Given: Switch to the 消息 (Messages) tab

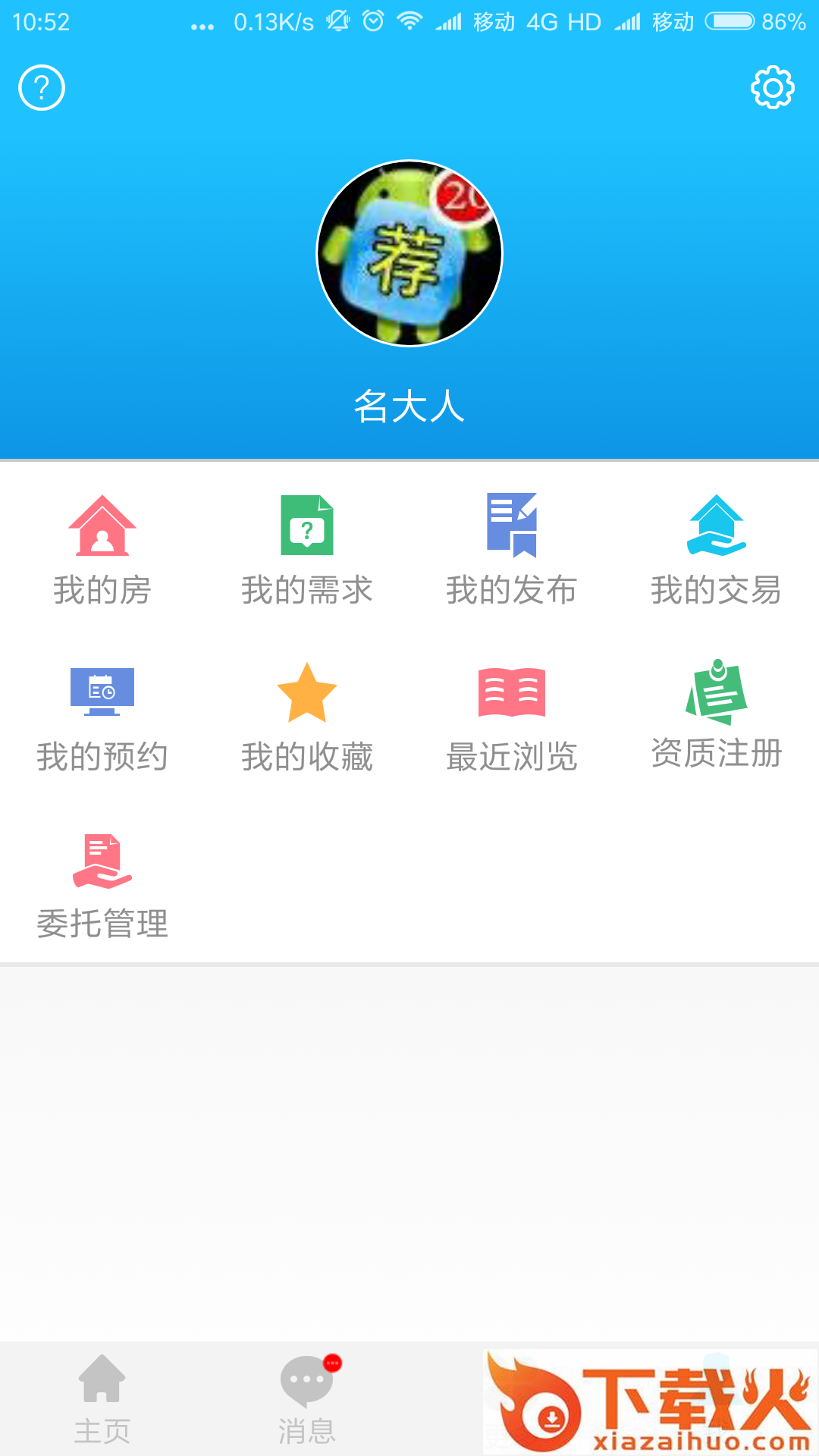Looking at the screenshot, I should (x=307, y=1398).
